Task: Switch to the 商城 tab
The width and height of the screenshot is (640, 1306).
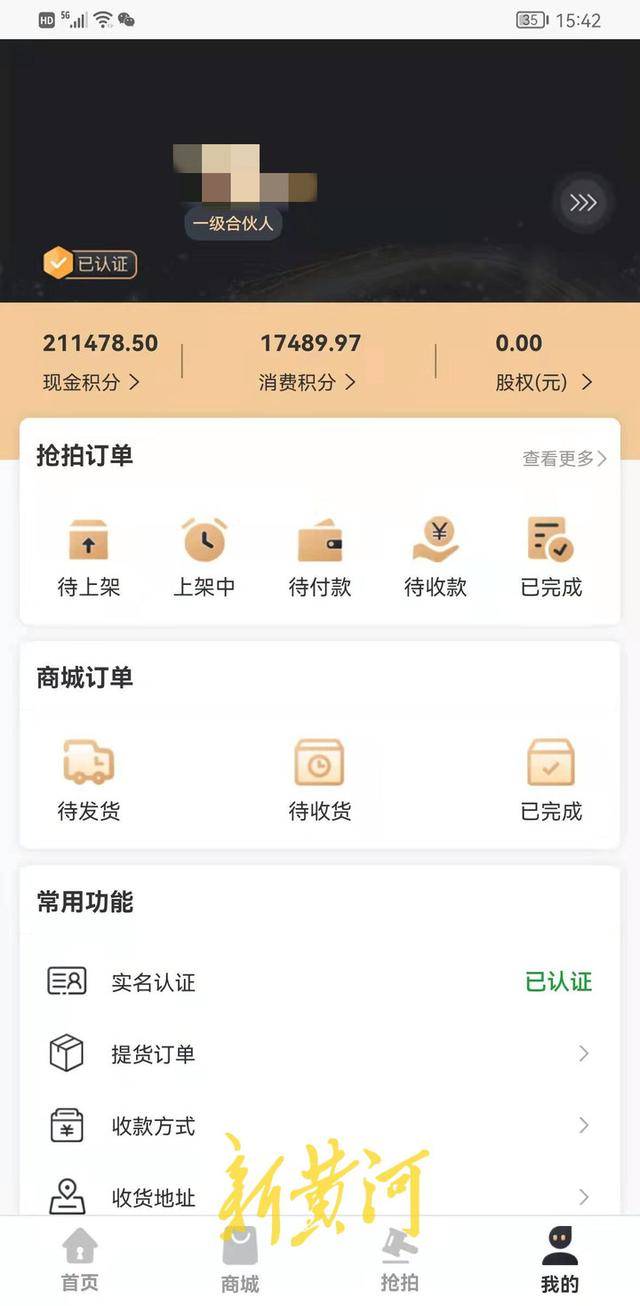Action: 240,1260
